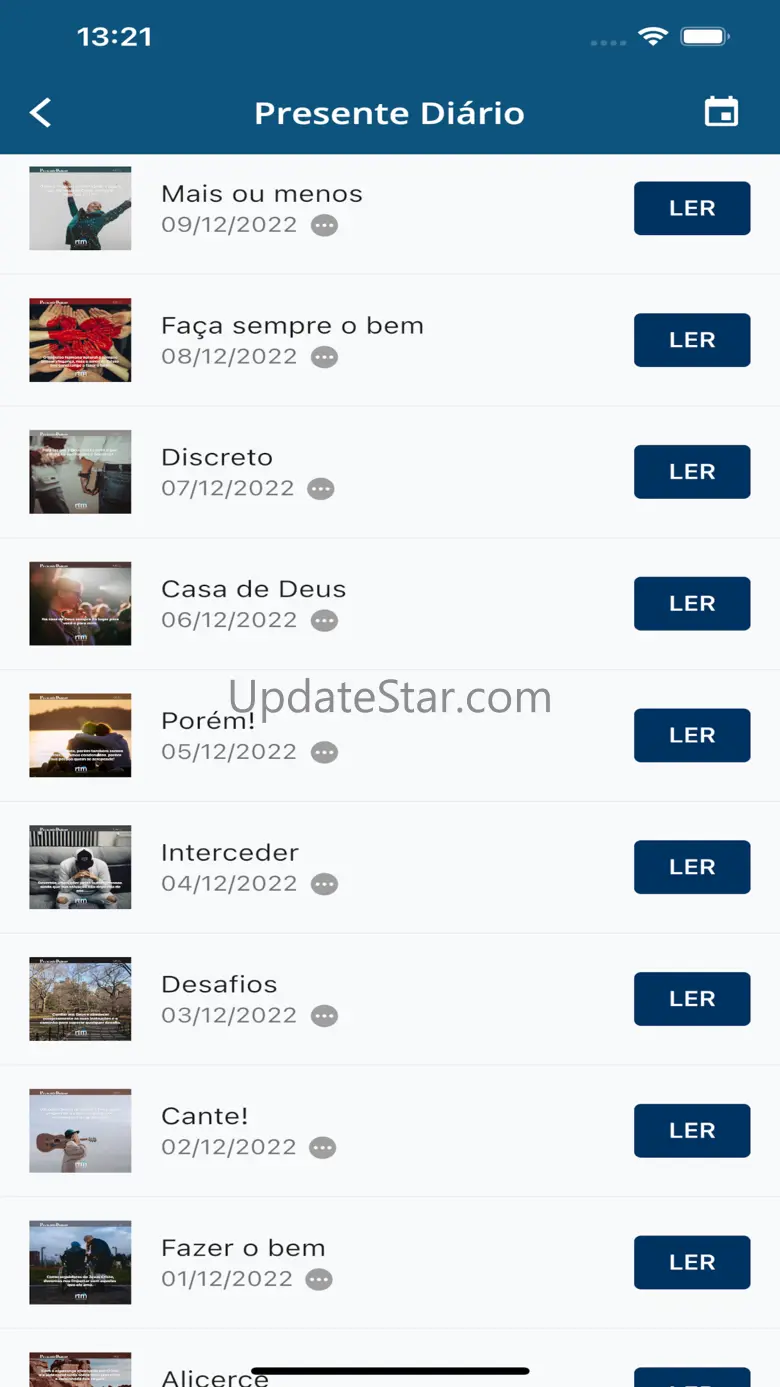Open the Desafios thumbnail image
The height and width of the screenshot is (1387, 780).
pyautogui.click(x=80, y=999)
